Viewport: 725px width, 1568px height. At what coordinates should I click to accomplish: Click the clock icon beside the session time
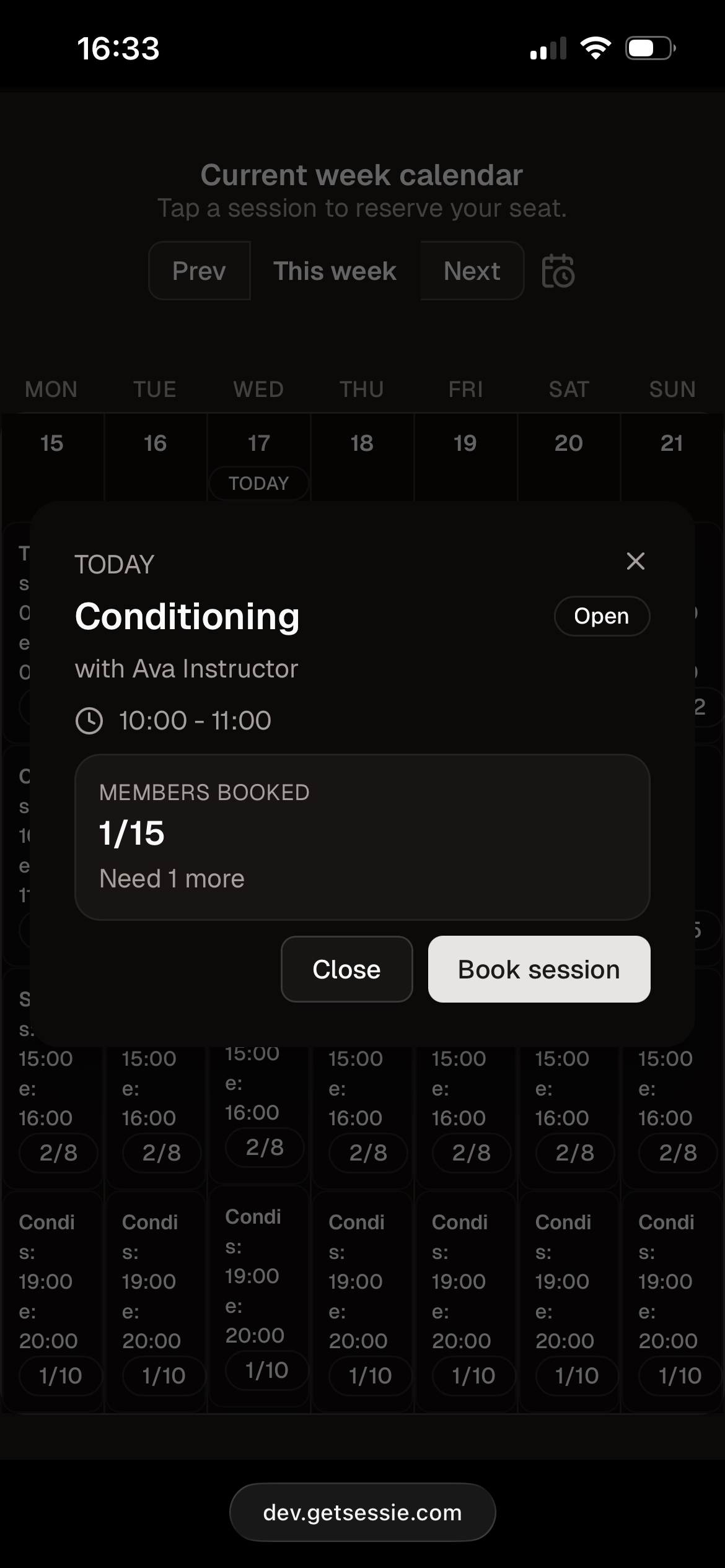pyautogui.click(x=90, y=720)
